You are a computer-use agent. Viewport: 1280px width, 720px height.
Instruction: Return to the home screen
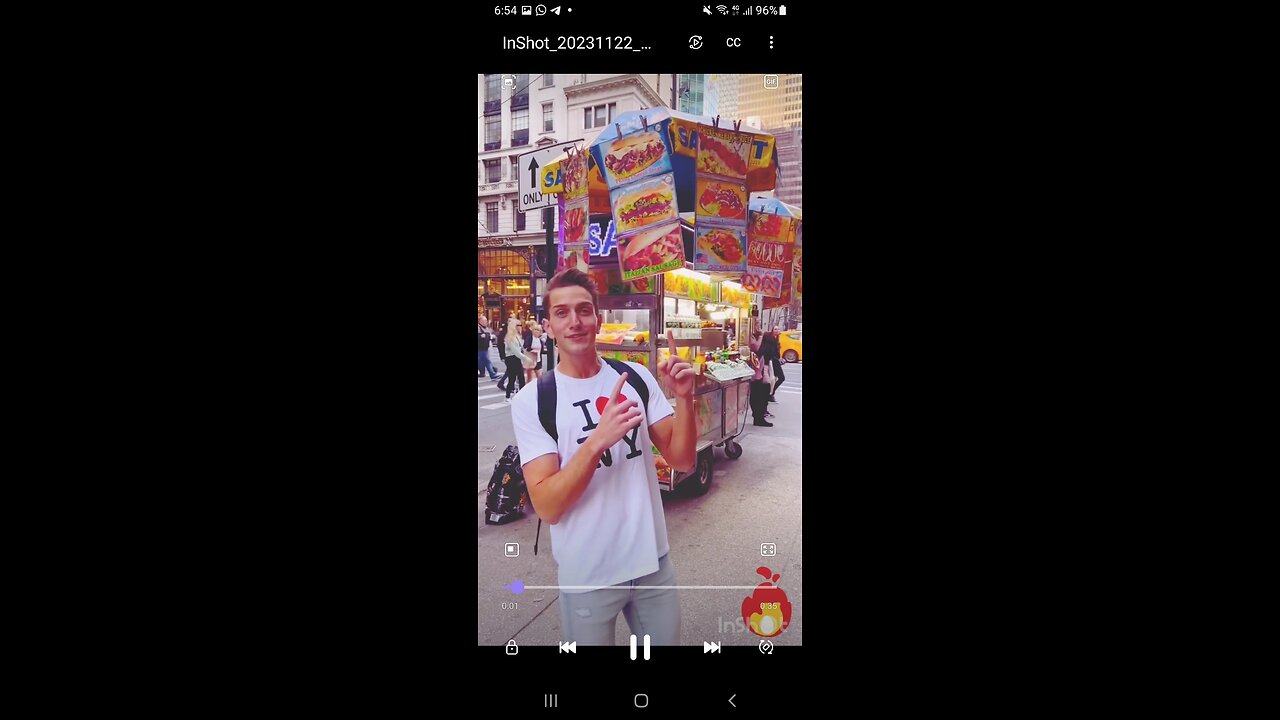[641, 700]
